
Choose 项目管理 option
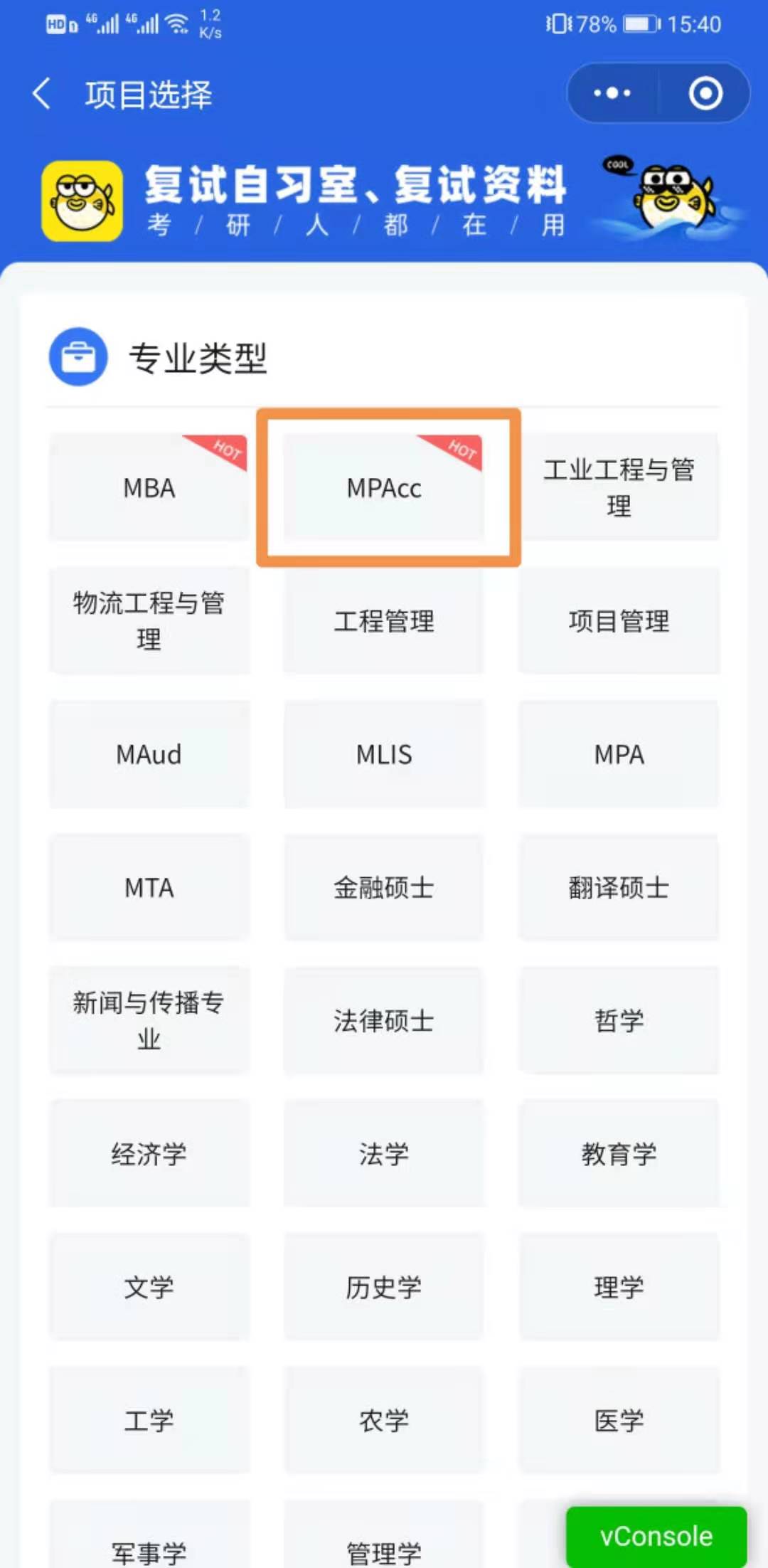point(619,620)
